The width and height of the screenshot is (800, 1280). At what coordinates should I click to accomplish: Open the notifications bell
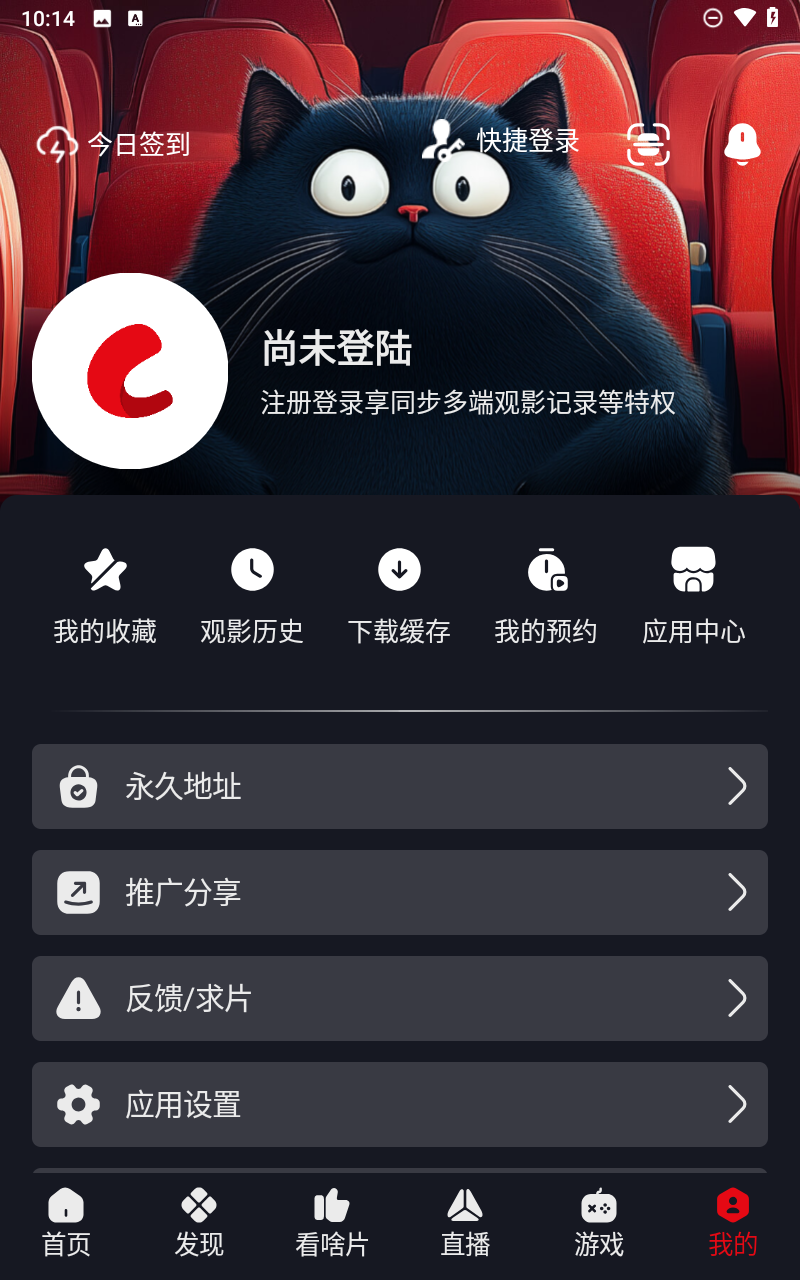742,145
